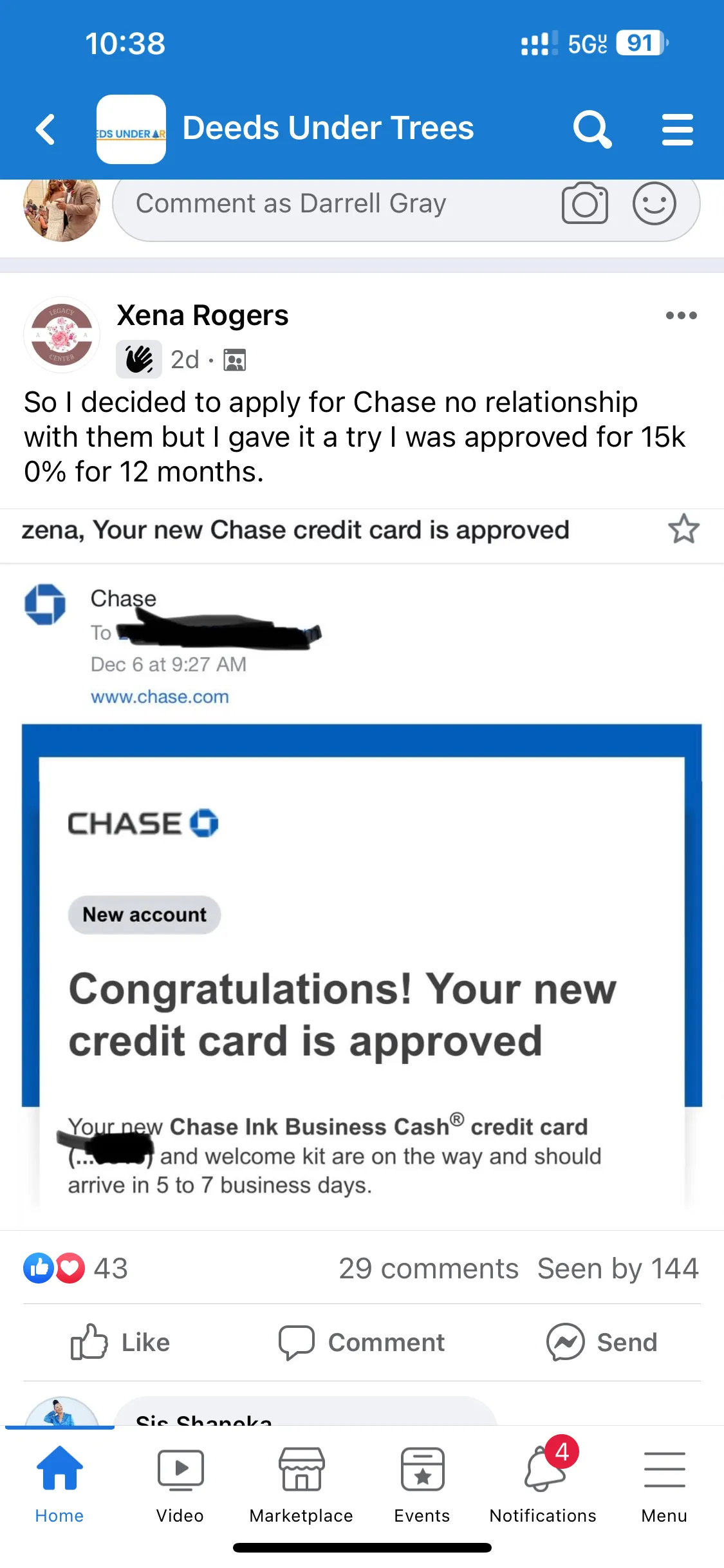
Task: Go back from Deeds Under Trees group
Action: [45, 129]
